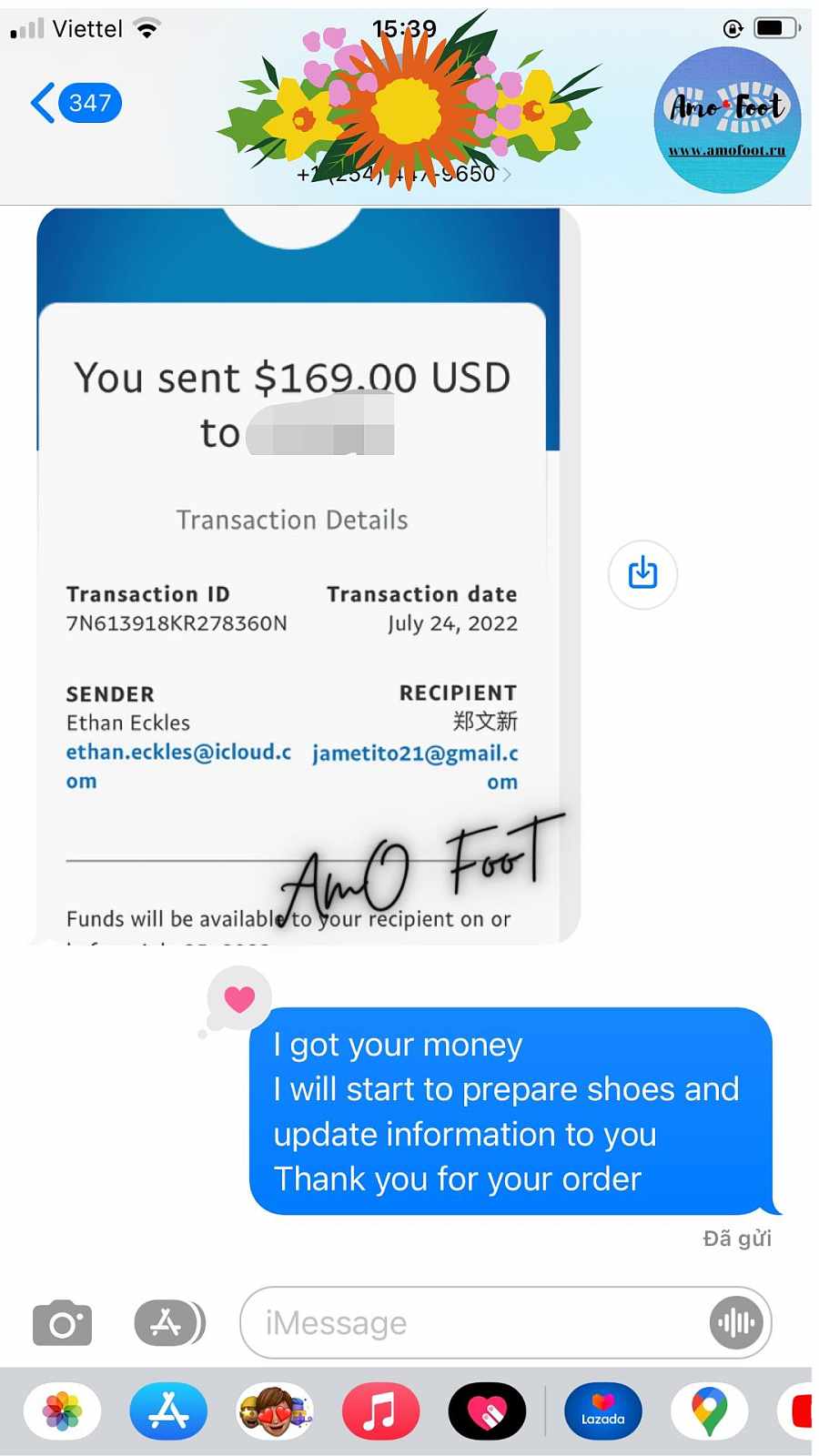819x1456 pixels.
Task: Save the received image attachment
Action: [642, 574]
